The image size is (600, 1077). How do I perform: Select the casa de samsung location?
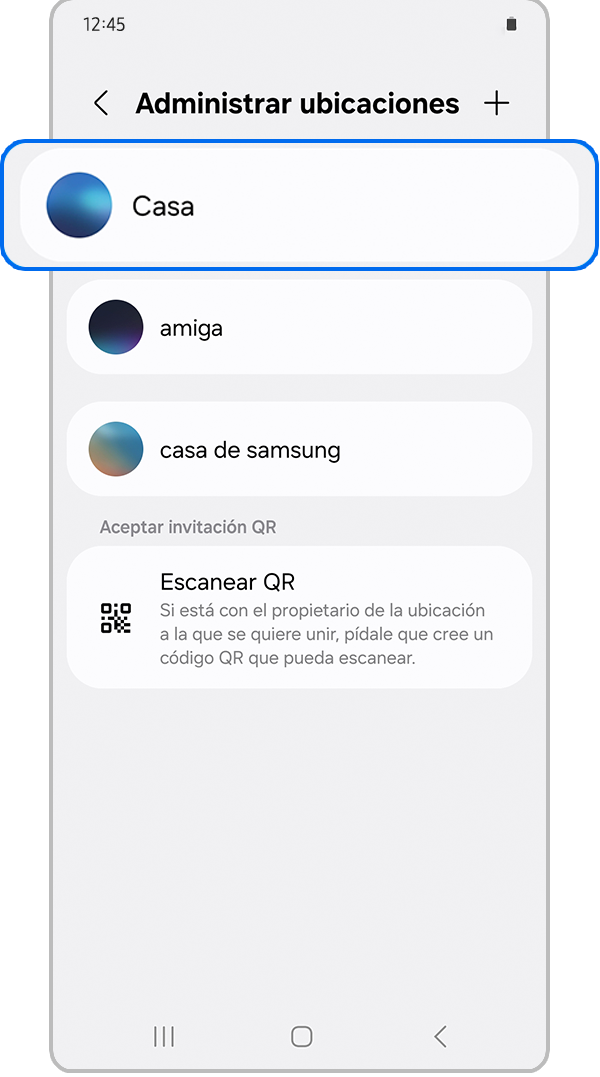click(x=299, y=450)
